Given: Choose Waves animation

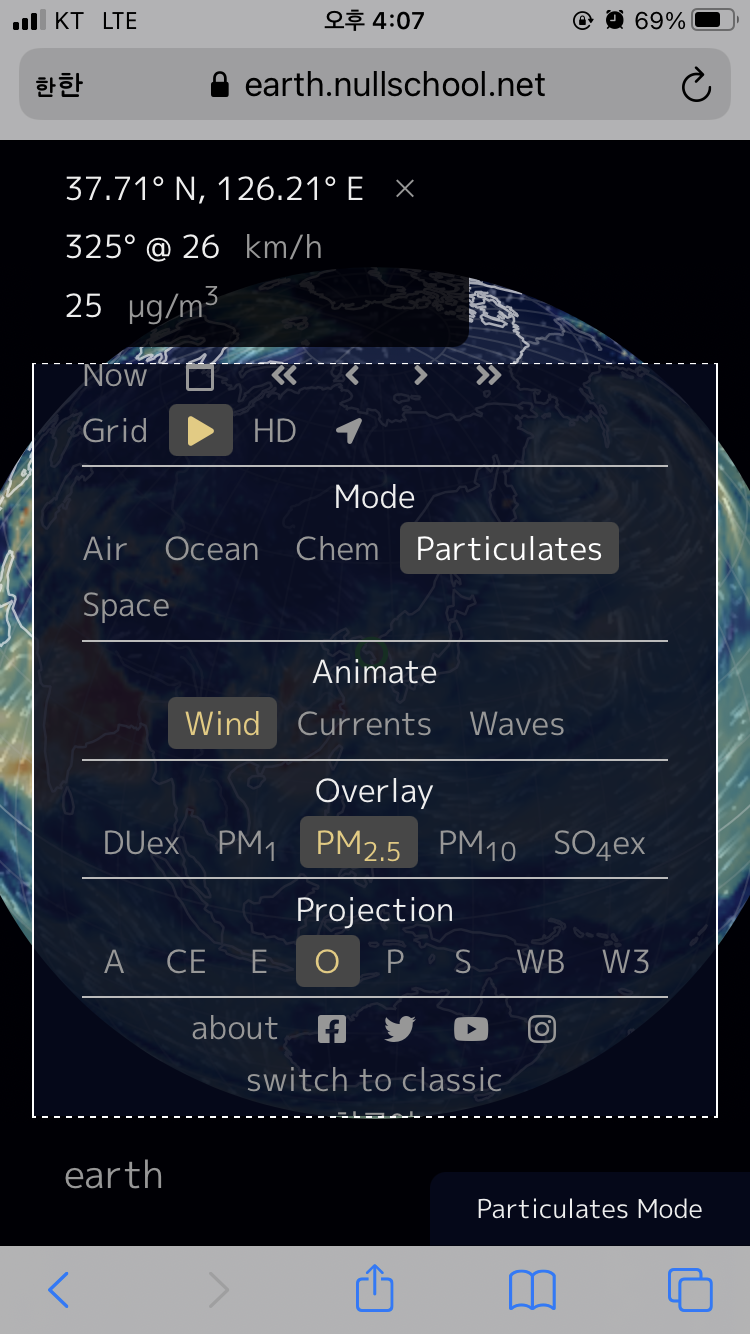Looking at the screenshot, I should click(517, 724).
